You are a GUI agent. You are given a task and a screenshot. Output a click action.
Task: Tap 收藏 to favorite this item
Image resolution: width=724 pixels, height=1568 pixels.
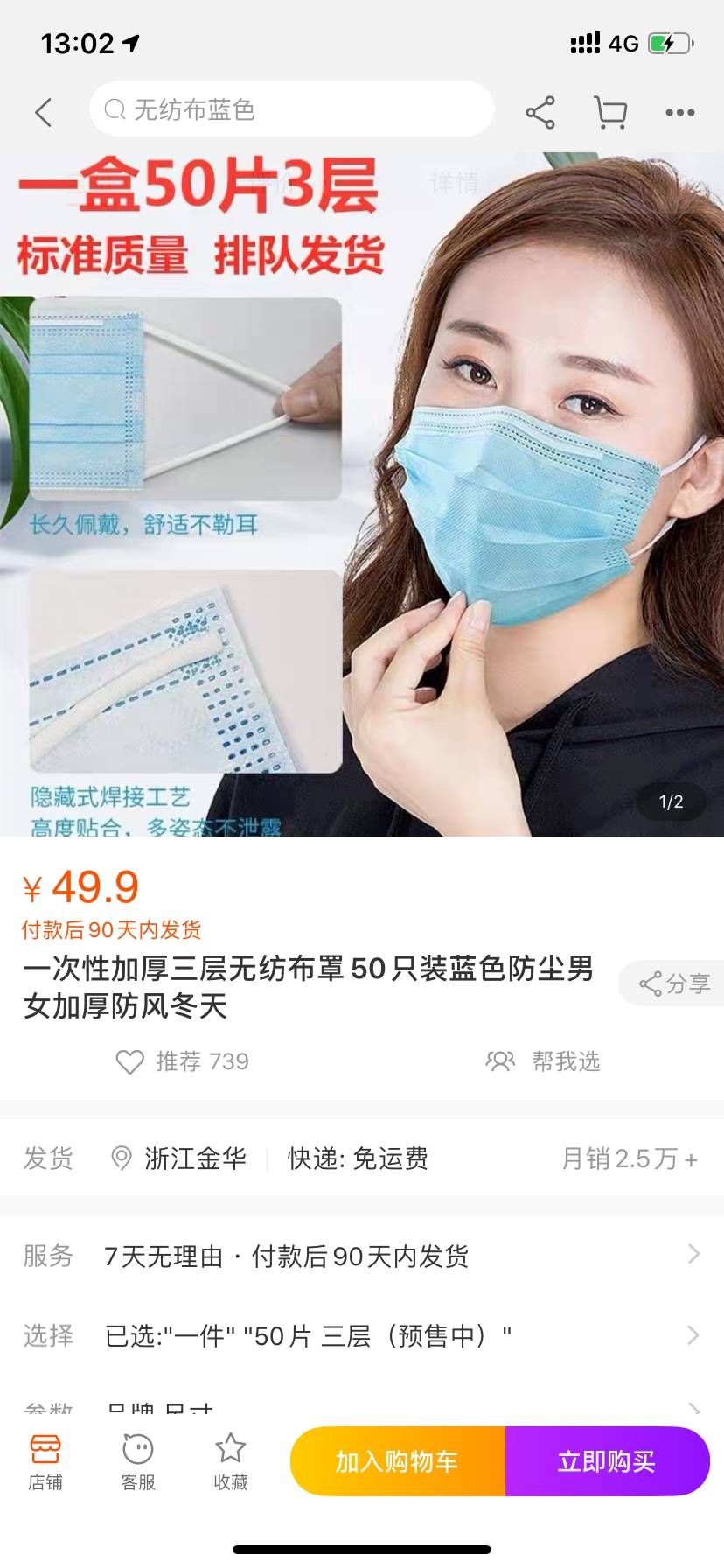click(231, 1461)
